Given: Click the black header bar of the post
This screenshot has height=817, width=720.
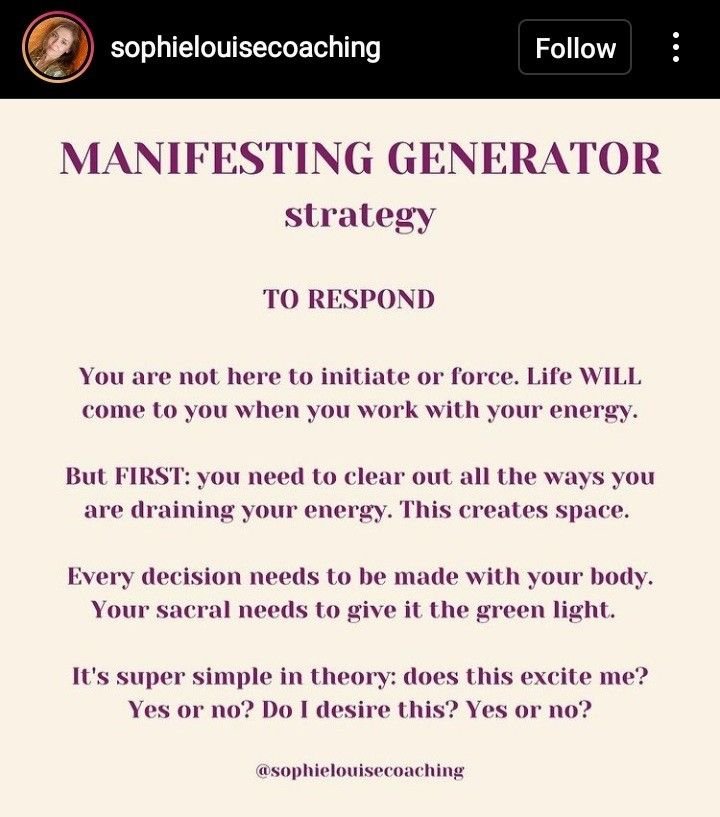Looking at the screenshot, I should point(360,47).
